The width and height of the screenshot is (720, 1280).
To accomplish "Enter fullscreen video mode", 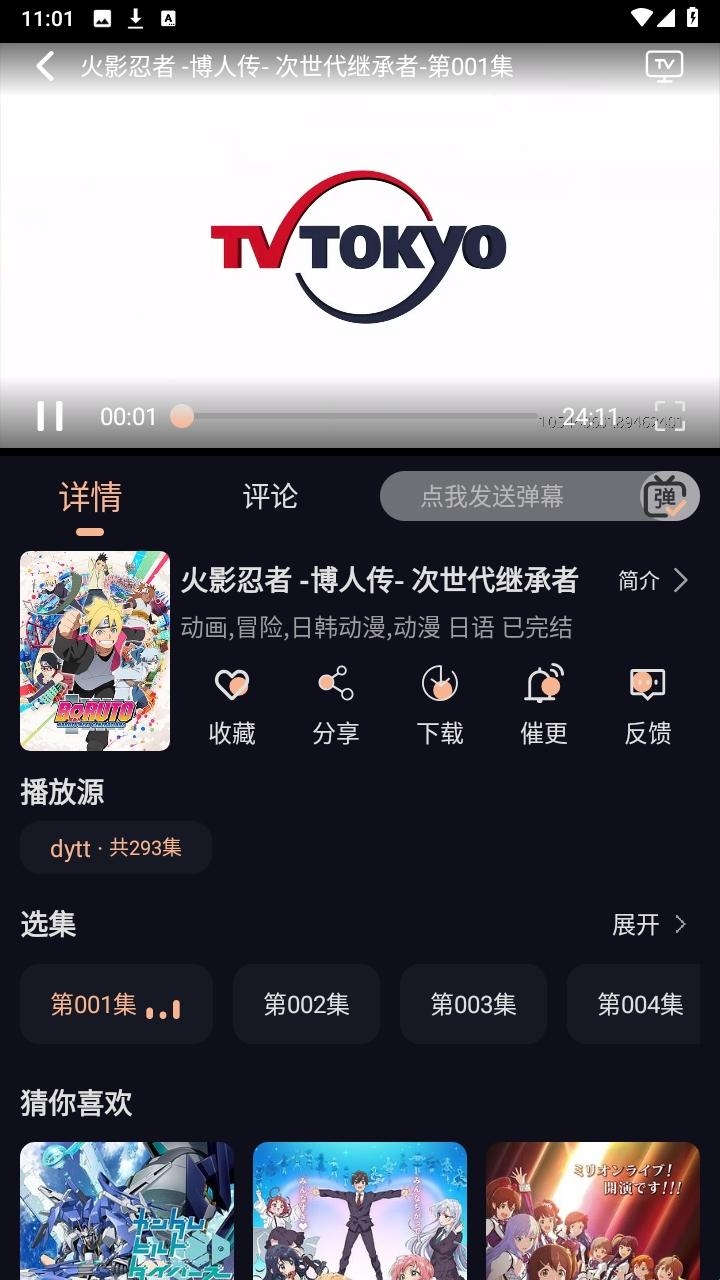I will pyautogui.click(x=669, y=416).
